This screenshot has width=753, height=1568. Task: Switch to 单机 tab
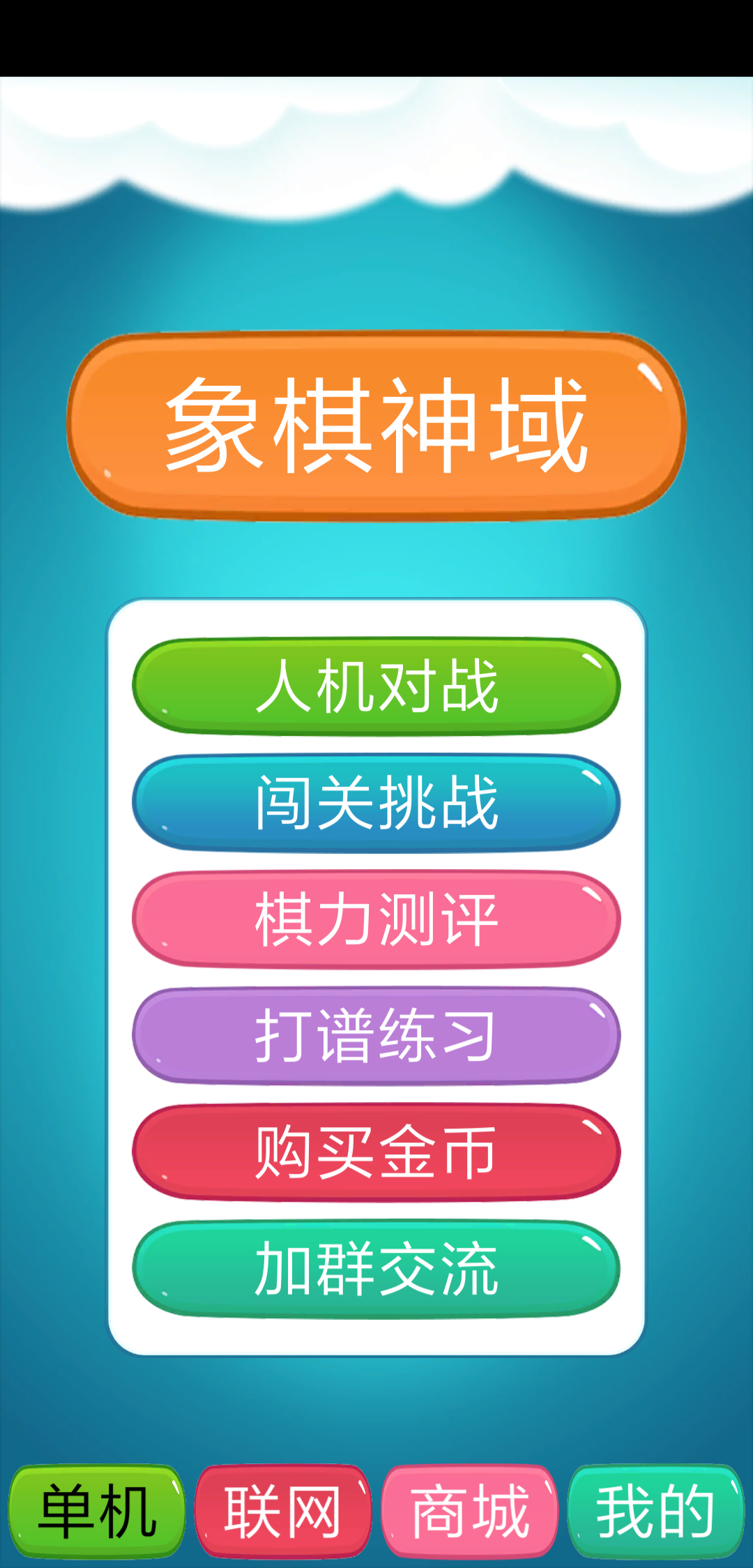(x=97, y=1511)
